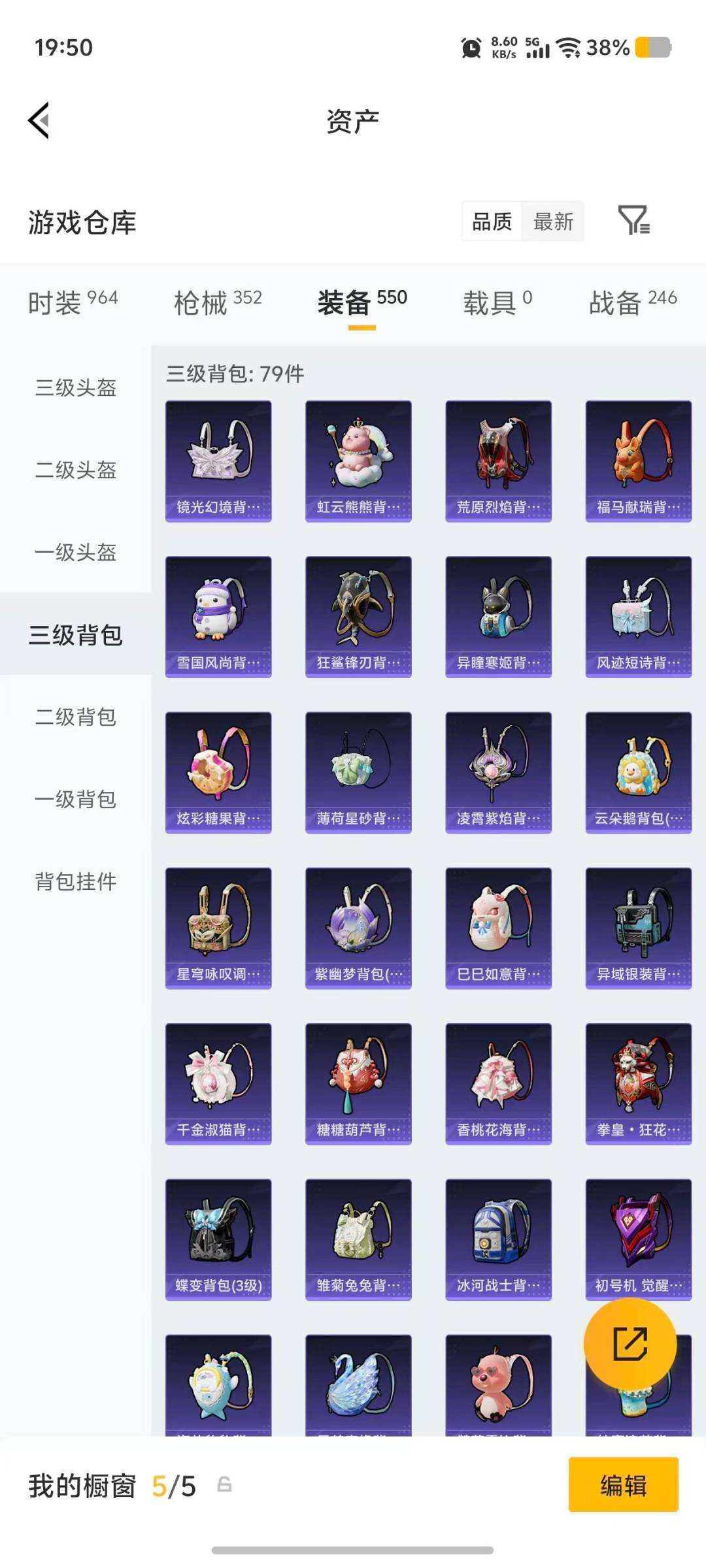Viewport: 706px width, 1568px height.
Task: View the 虹云熊熊背包 item
Action: (358, 461)
